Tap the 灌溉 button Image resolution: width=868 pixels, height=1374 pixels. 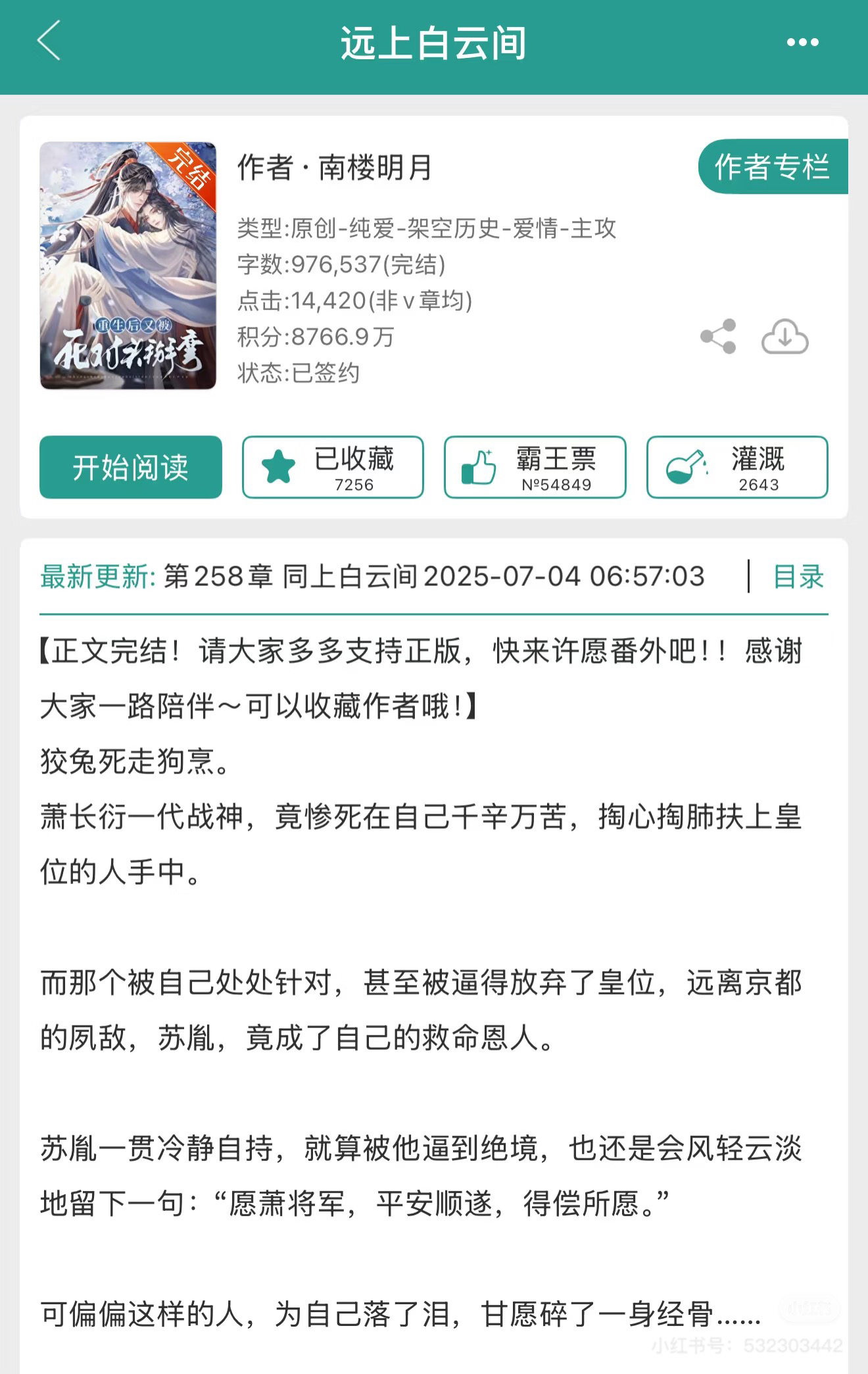pyautogui.click(x=737, y=467)
